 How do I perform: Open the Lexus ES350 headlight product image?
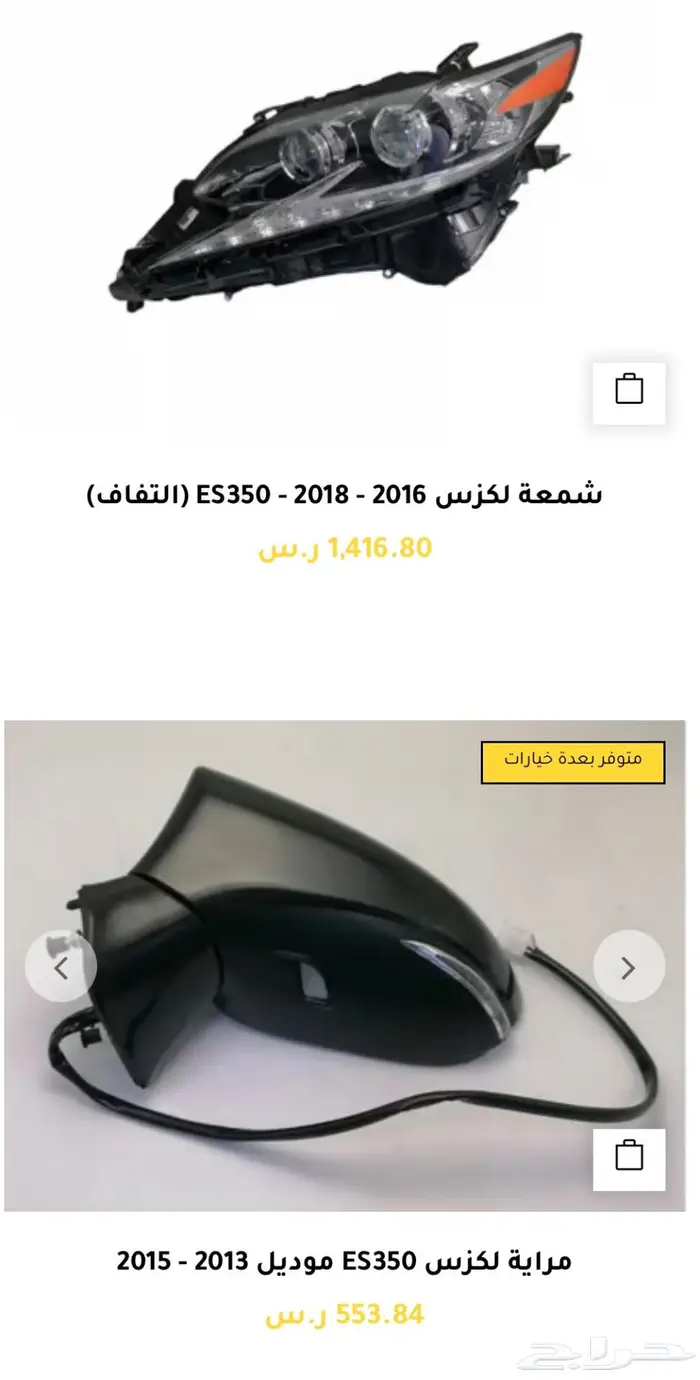coord(343,165)
